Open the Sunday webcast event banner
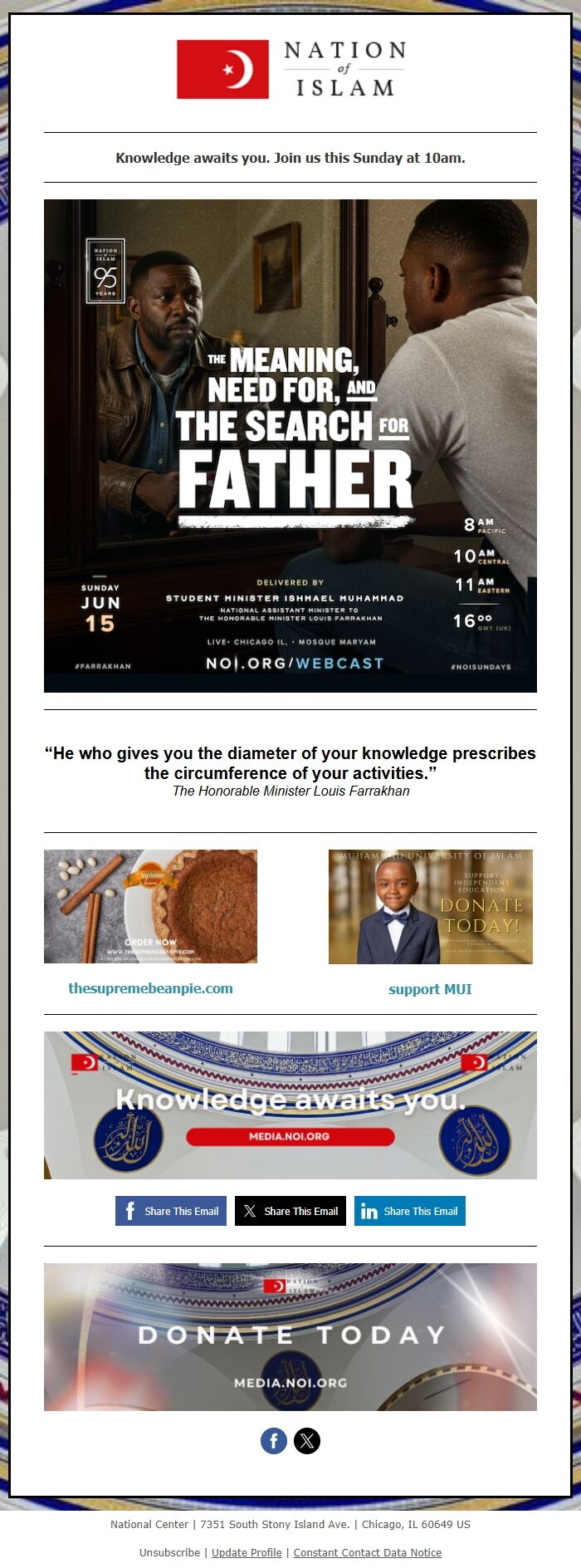The image size is (581, 1568). point(290,445)
